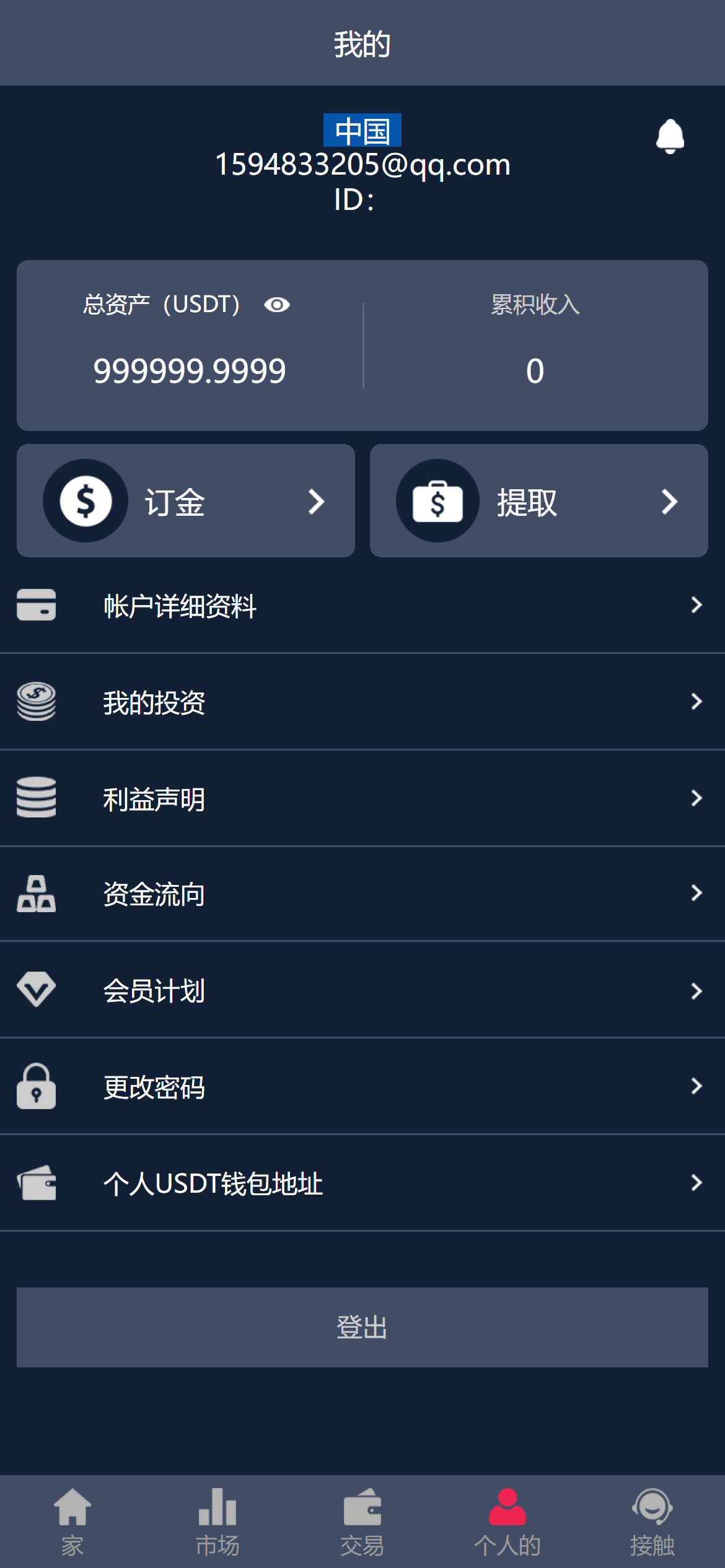Open 资金流向 row
The height and width of the screenshot is (1568, 725).
[362, 894]
